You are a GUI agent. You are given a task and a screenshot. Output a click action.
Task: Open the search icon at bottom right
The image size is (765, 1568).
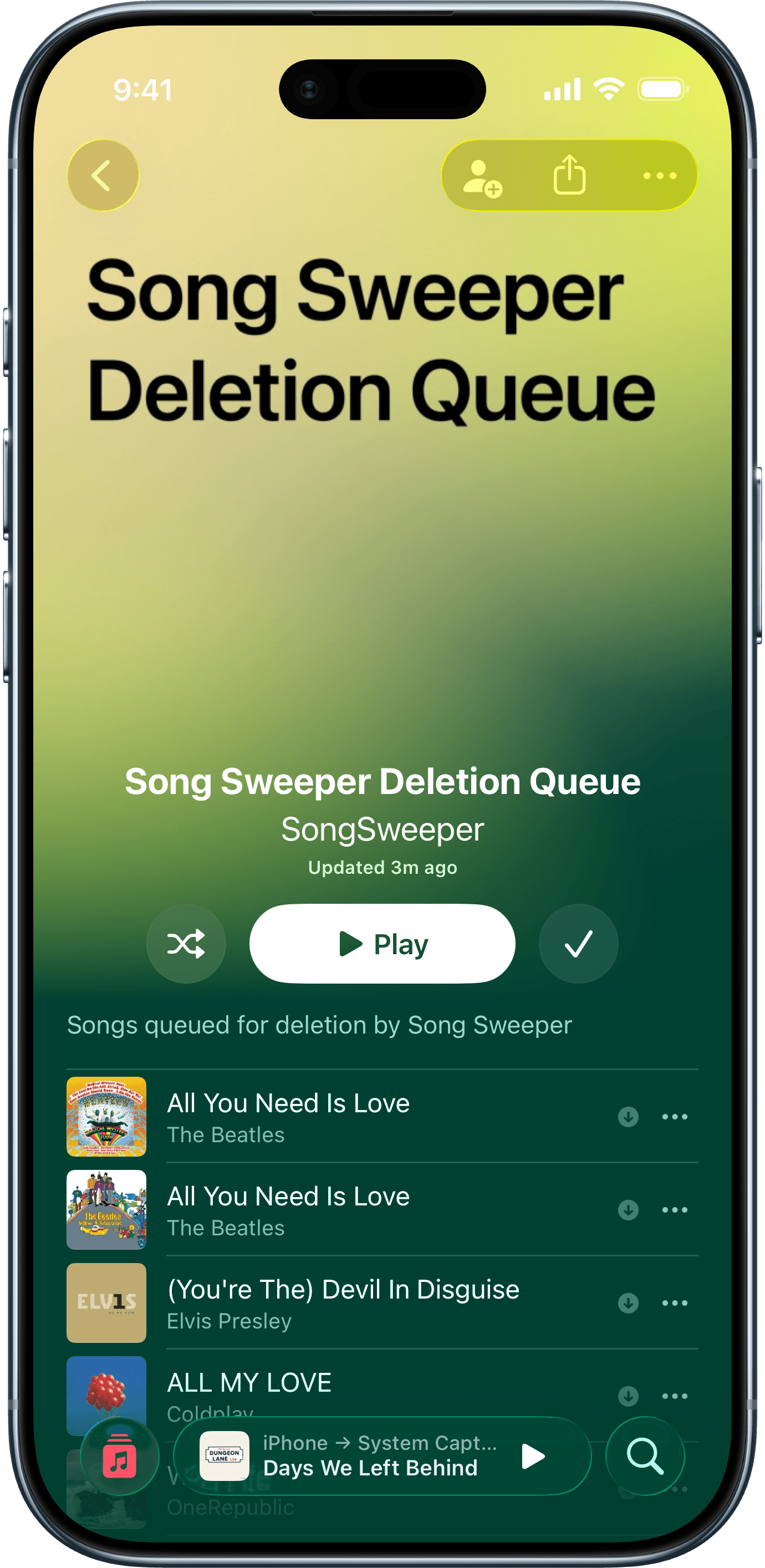[x=645, y=1455]
